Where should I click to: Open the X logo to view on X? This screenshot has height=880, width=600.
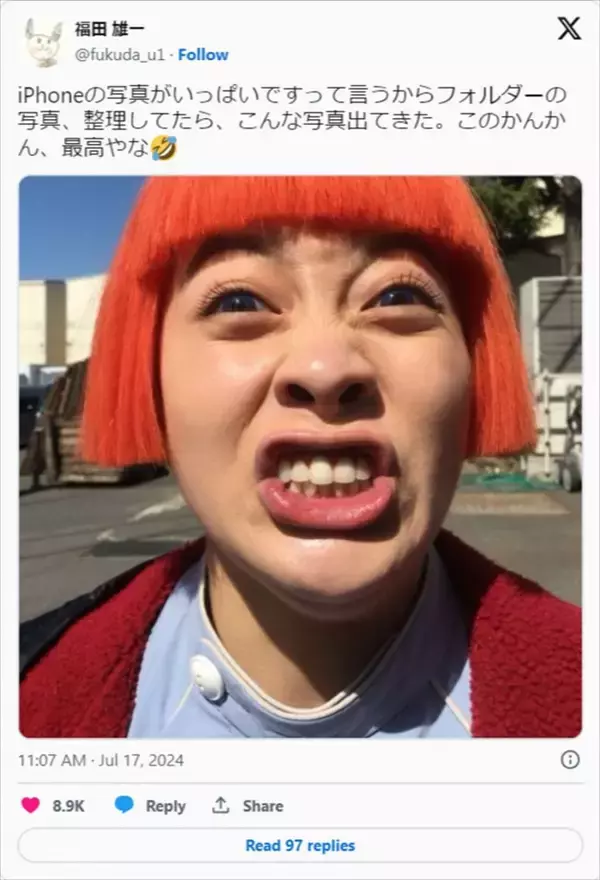click(568, 29)
